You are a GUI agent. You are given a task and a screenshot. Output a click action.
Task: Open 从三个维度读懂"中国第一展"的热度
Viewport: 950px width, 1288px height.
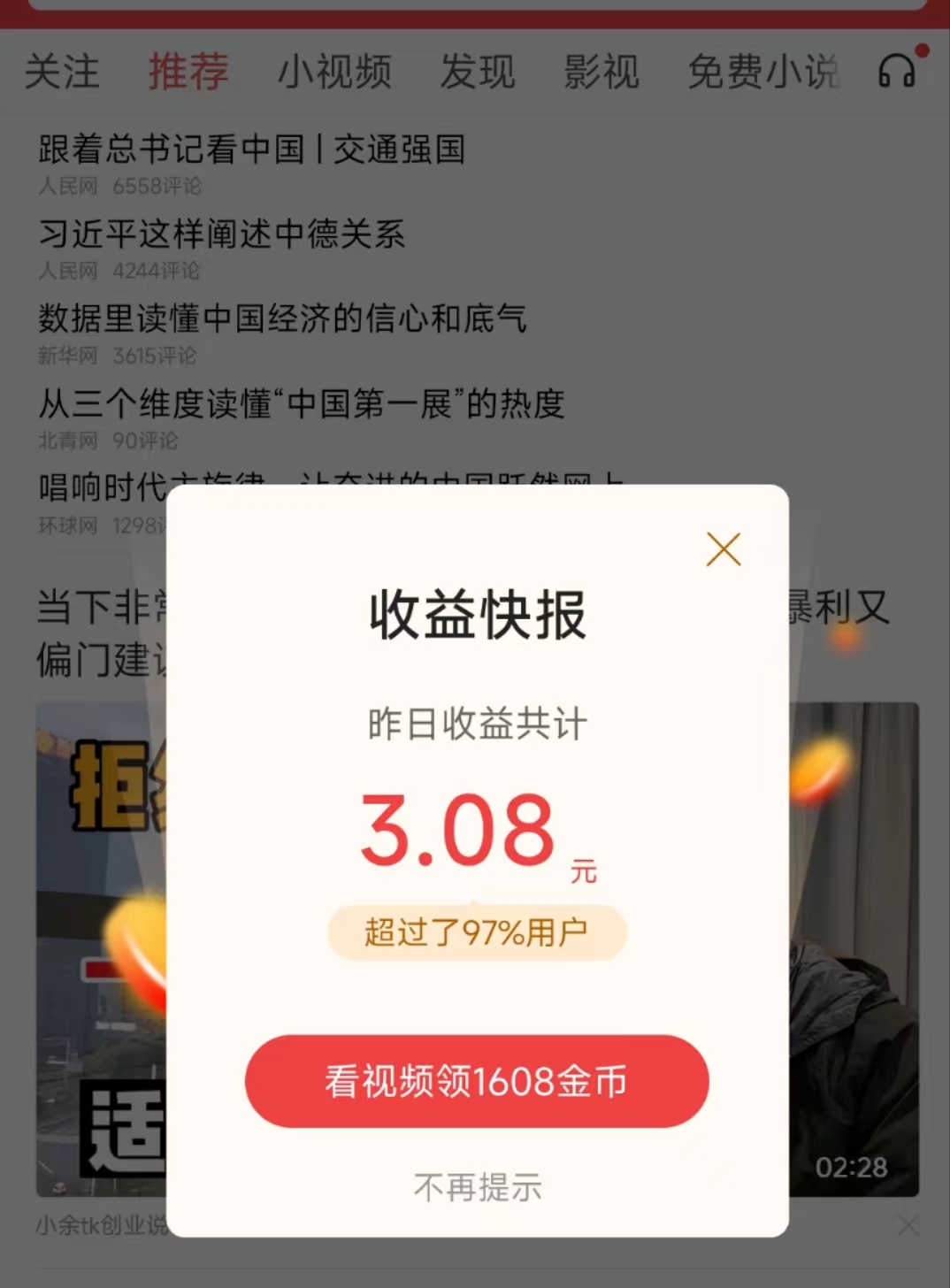click(302, 404)
